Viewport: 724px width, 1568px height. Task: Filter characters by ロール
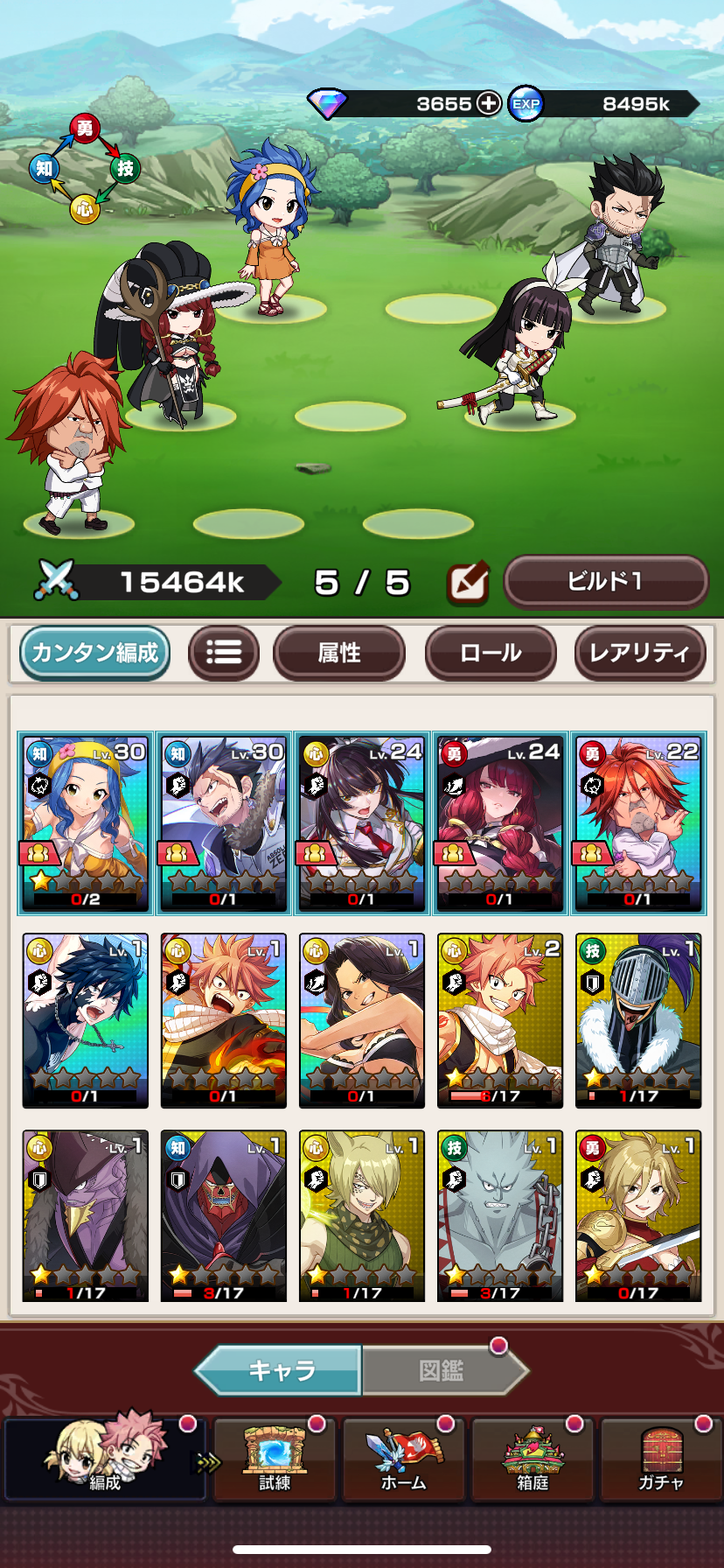(x=491, y=653)
